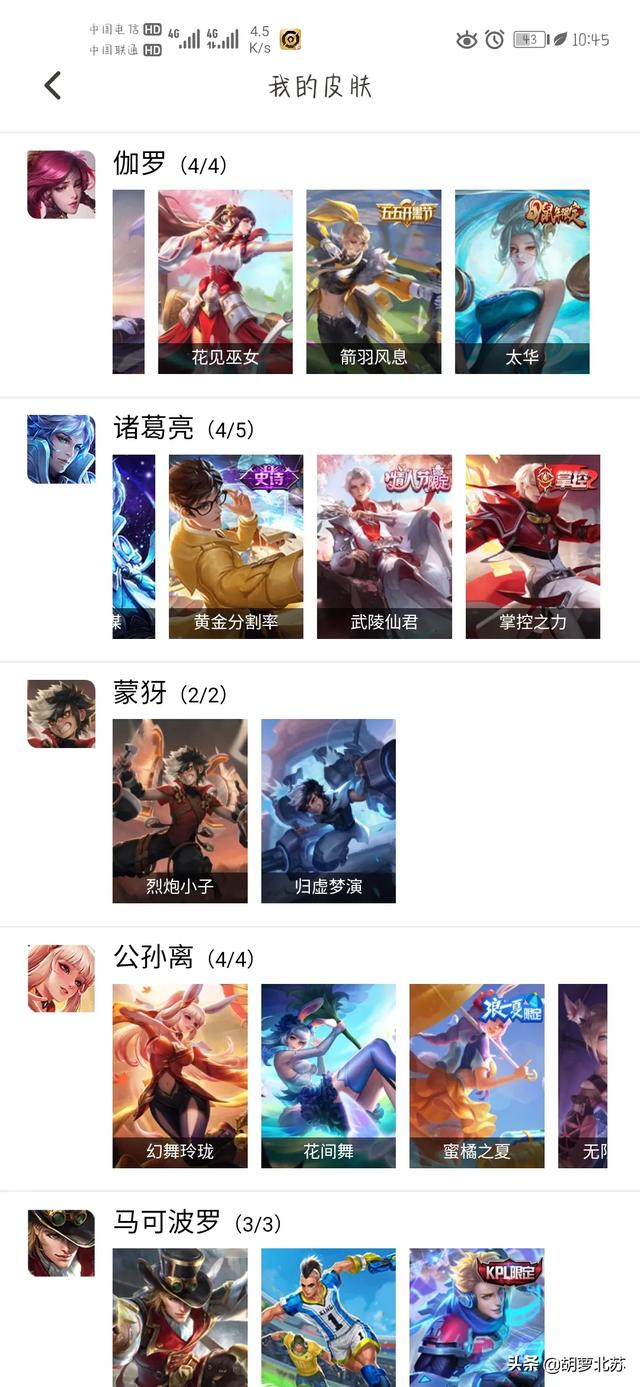Viewport: 640px width, 1387px height.
Task: Open the 公孙离 hero avatar
Action: (61, 978)
